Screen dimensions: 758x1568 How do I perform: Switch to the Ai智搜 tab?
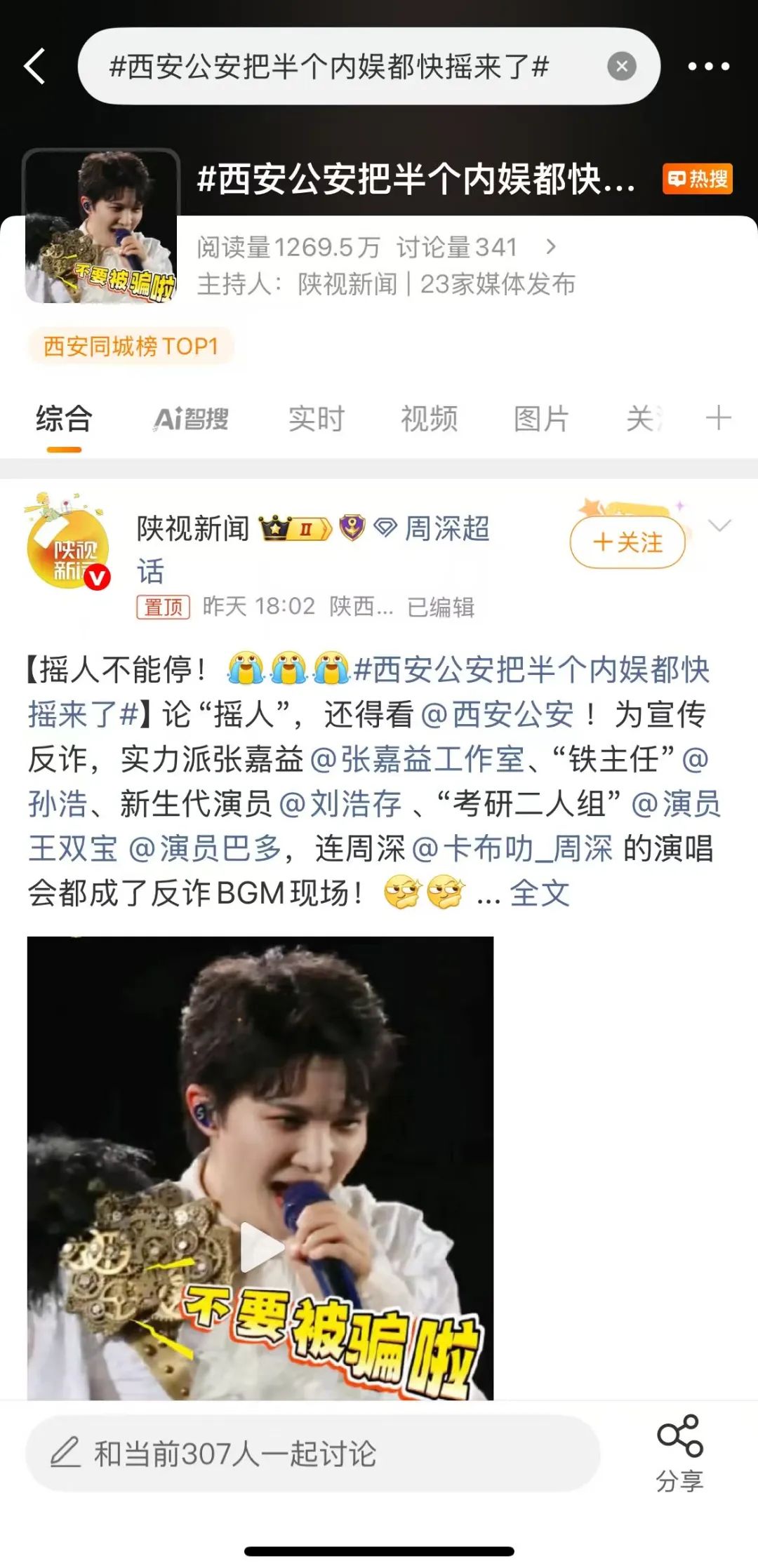(x=191, y=419)
